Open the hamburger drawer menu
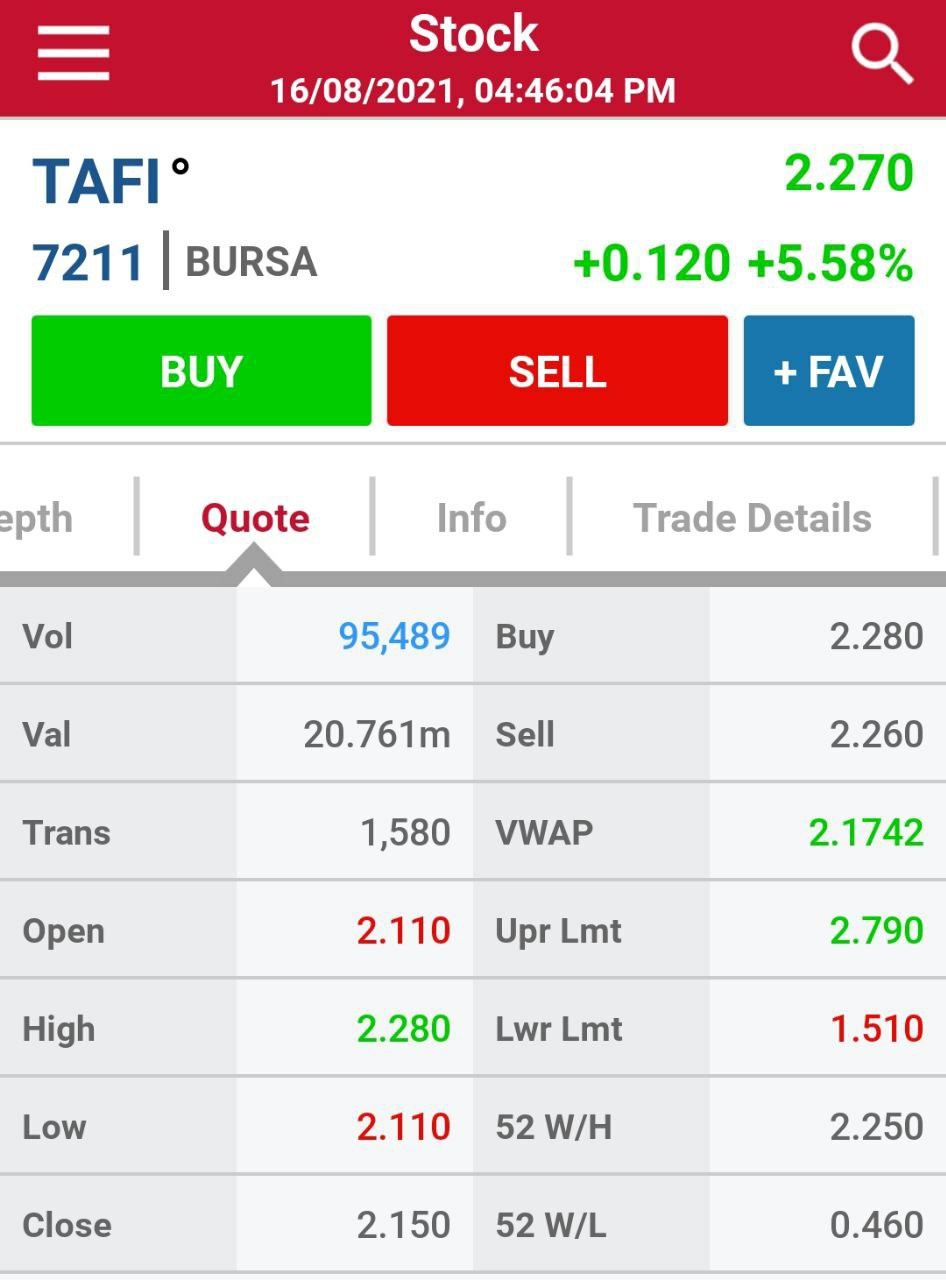 [x=73, y=54]
